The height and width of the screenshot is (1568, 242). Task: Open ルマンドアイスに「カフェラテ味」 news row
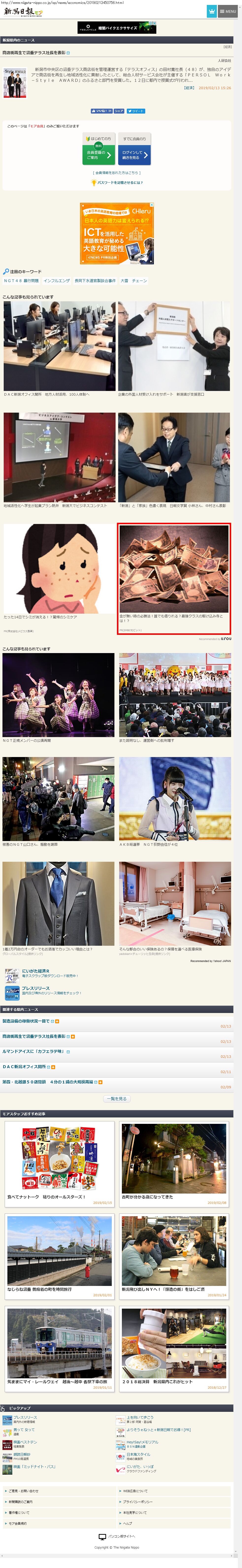coord(33,1051)
